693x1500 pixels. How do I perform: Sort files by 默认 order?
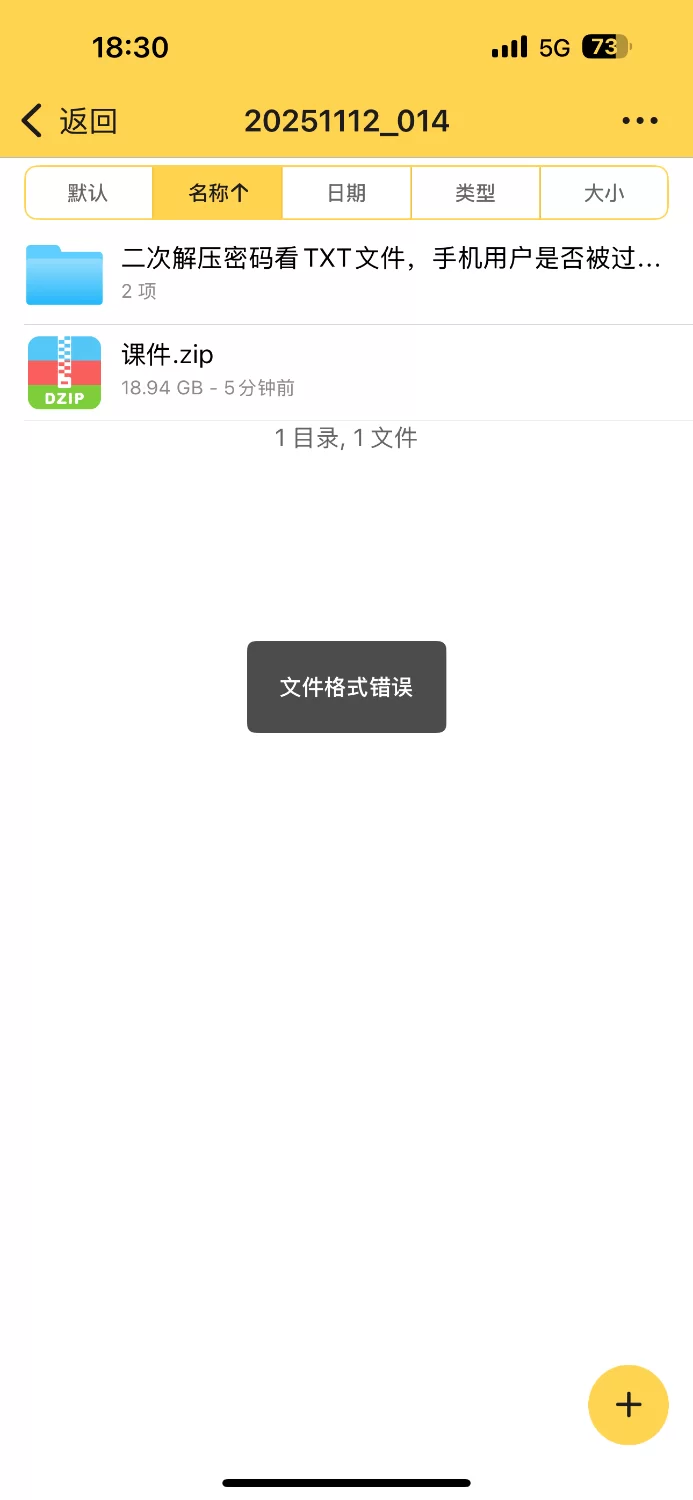(89, 193)
